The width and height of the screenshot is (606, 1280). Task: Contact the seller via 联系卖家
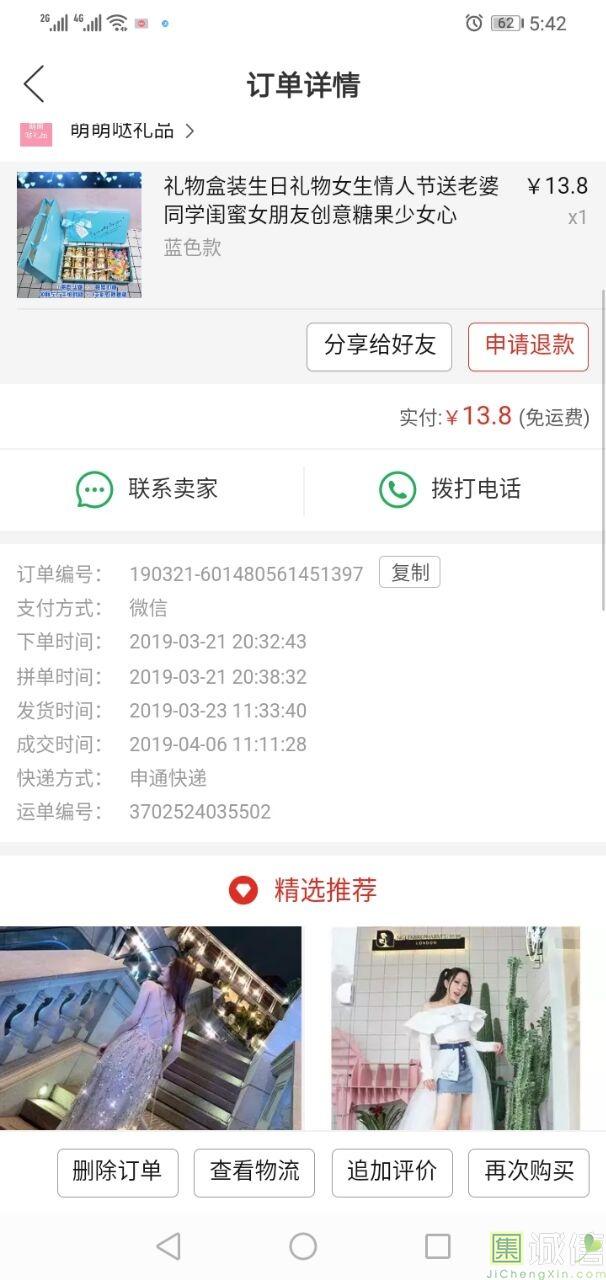148,489
